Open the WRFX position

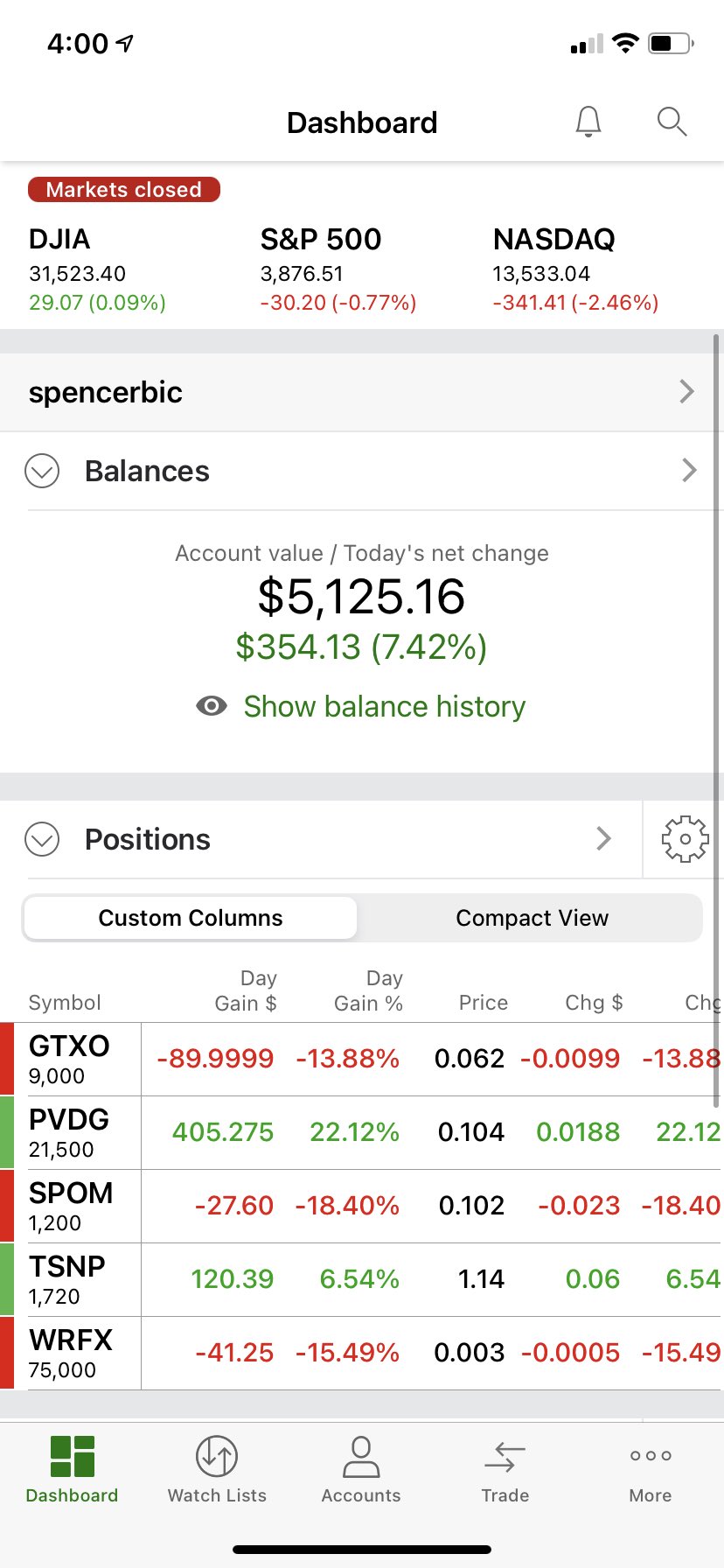coord(362,1353)
